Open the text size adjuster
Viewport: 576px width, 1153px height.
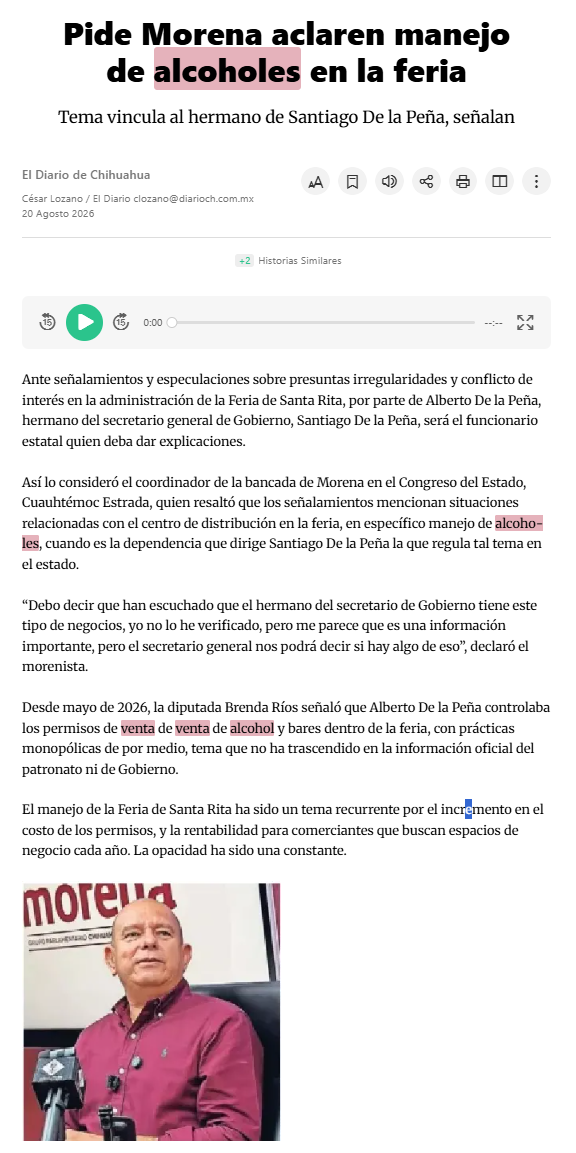pos(316,181)
